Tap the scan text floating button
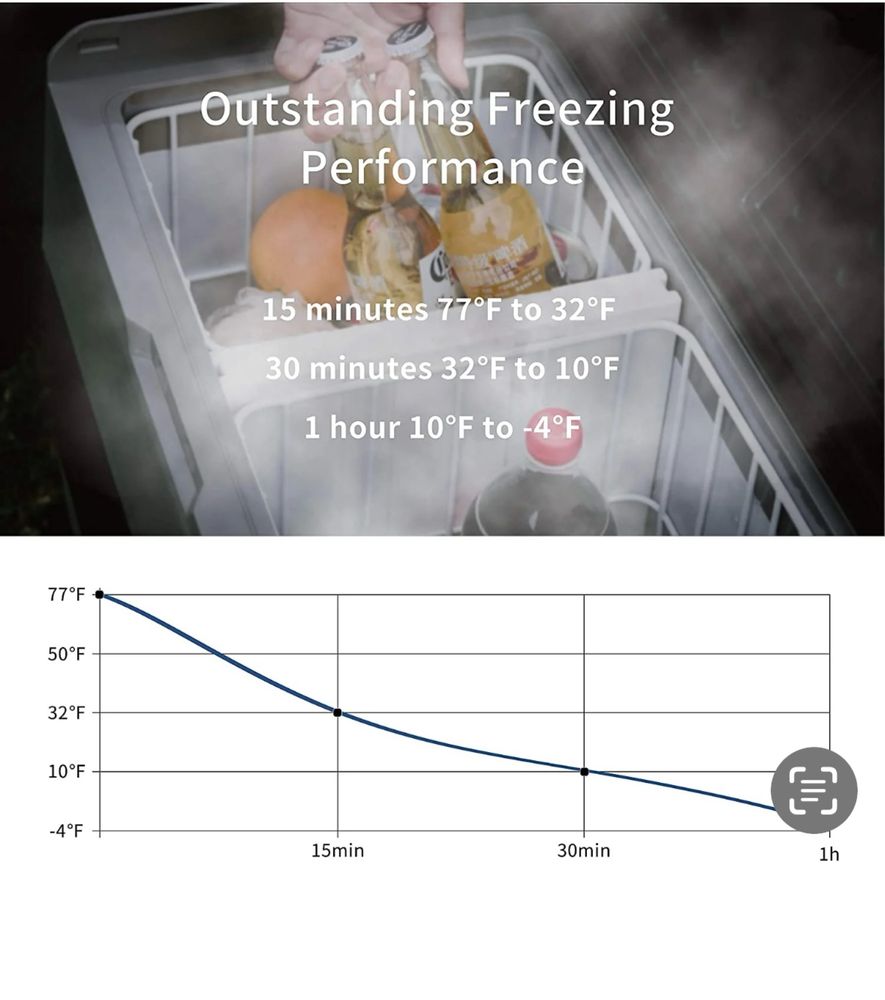Screen dimensions: 885x1000 point(814,790)
